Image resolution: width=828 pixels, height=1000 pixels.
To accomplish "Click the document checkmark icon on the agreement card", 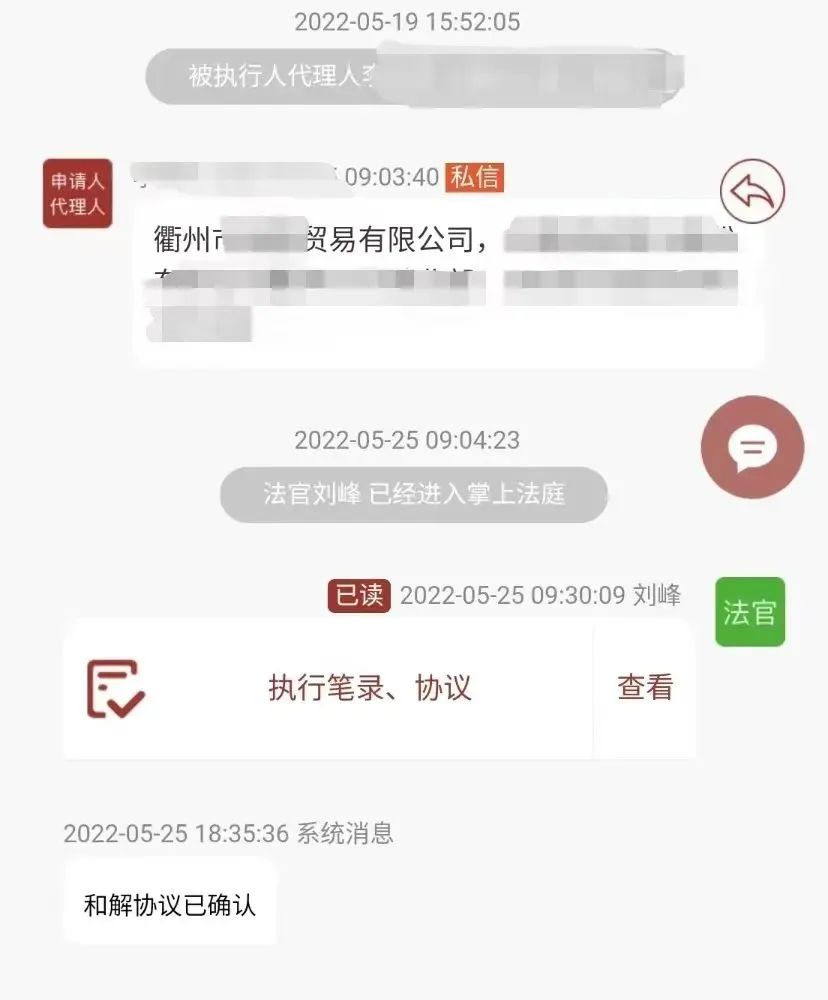I will [116, 688].
